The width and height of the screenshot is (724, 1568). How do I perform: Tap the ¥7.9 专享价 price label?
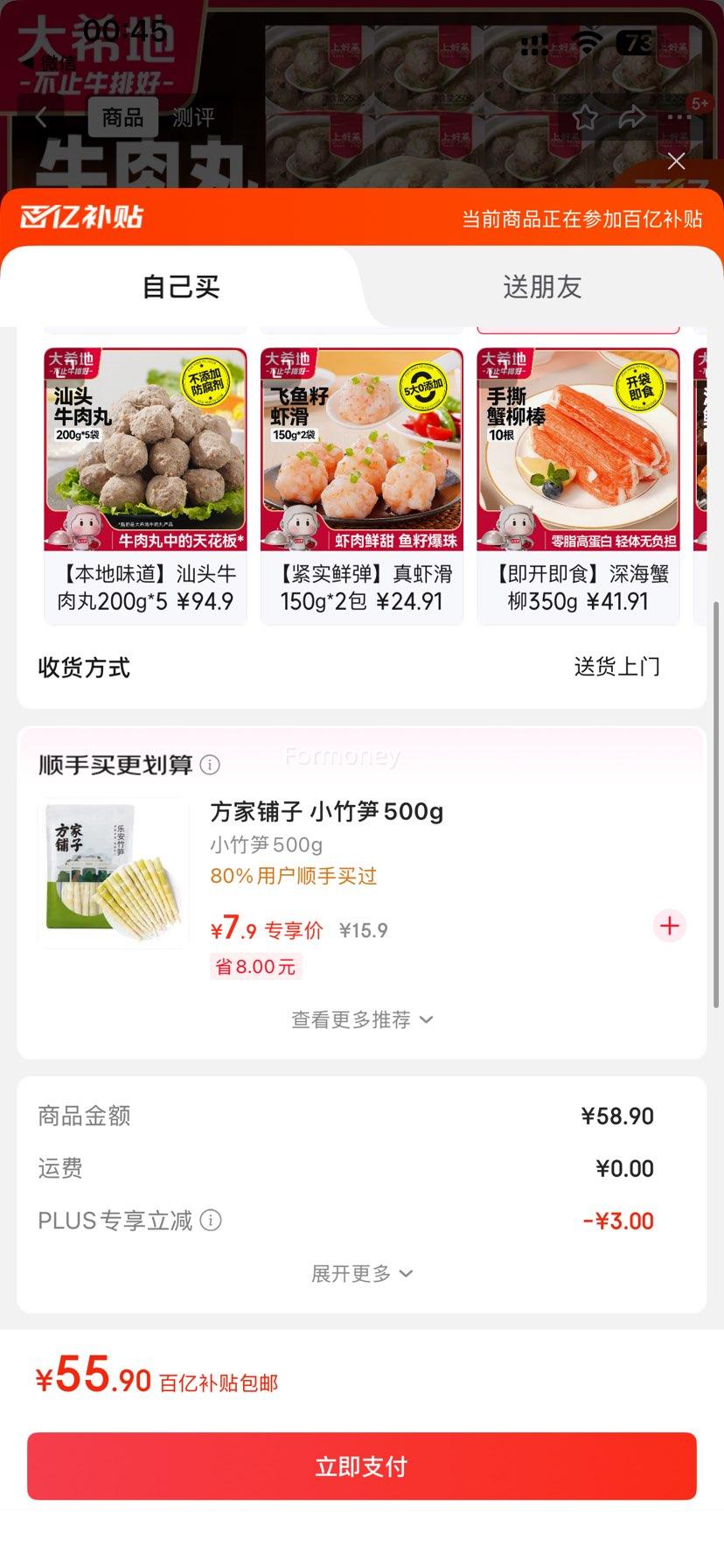click(265, 929)
